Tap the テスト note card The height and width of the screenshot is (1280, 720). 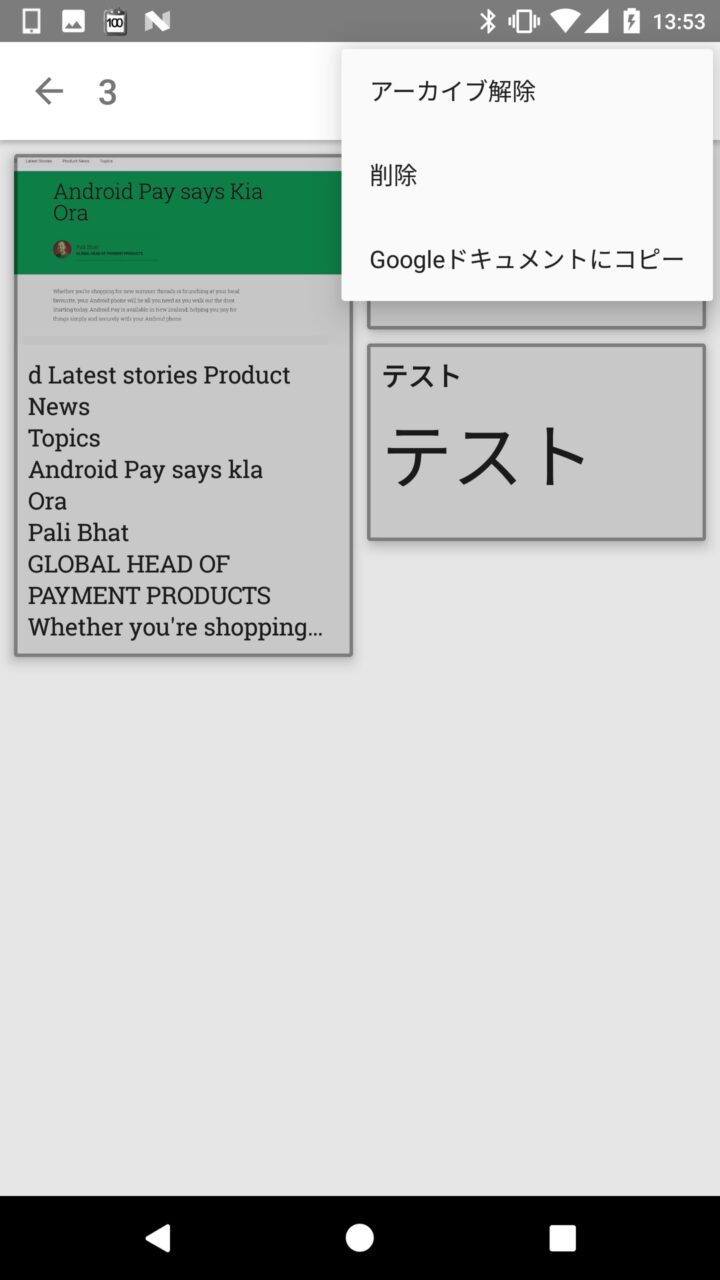[x=536, y=442]
